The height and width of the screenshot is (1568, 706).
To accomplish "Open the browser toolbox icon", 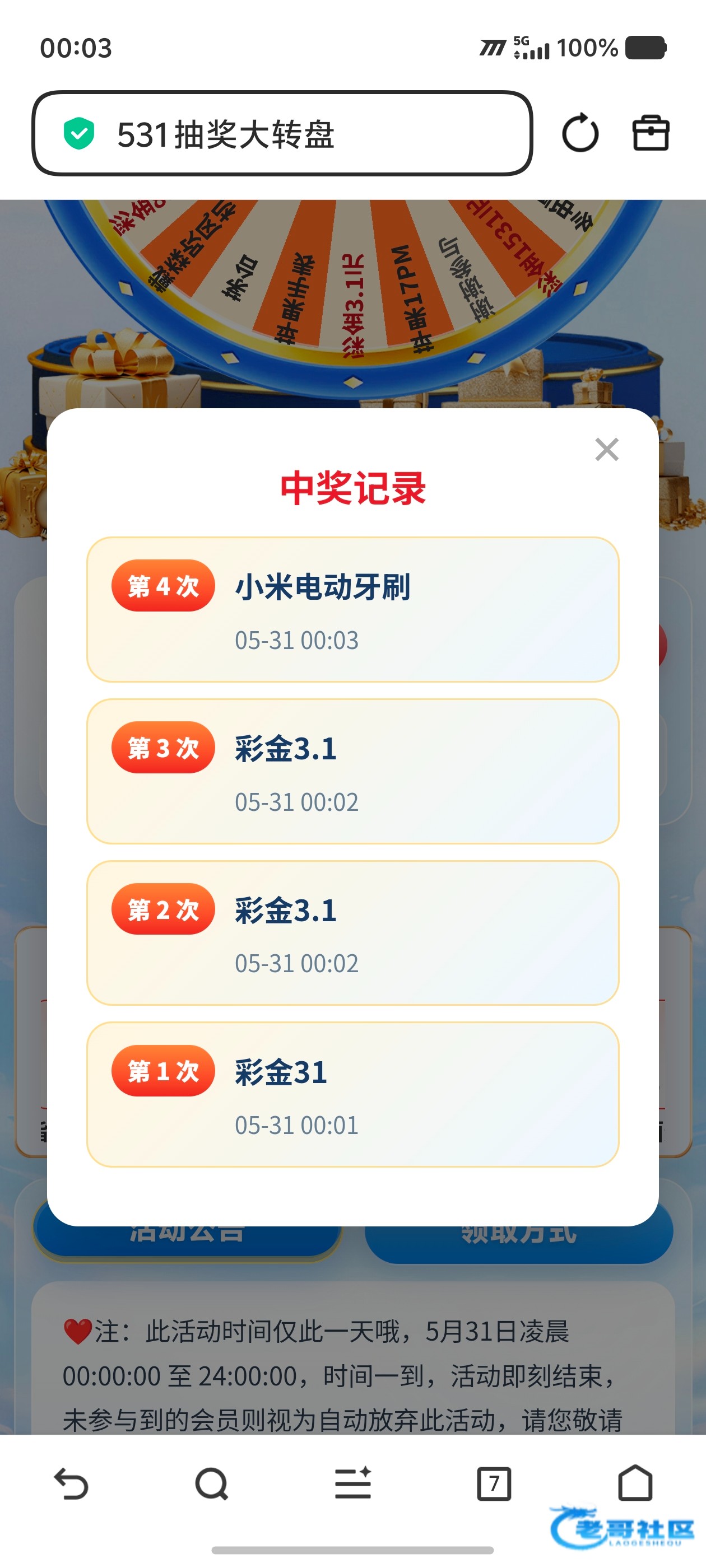I will pos(651,133).
